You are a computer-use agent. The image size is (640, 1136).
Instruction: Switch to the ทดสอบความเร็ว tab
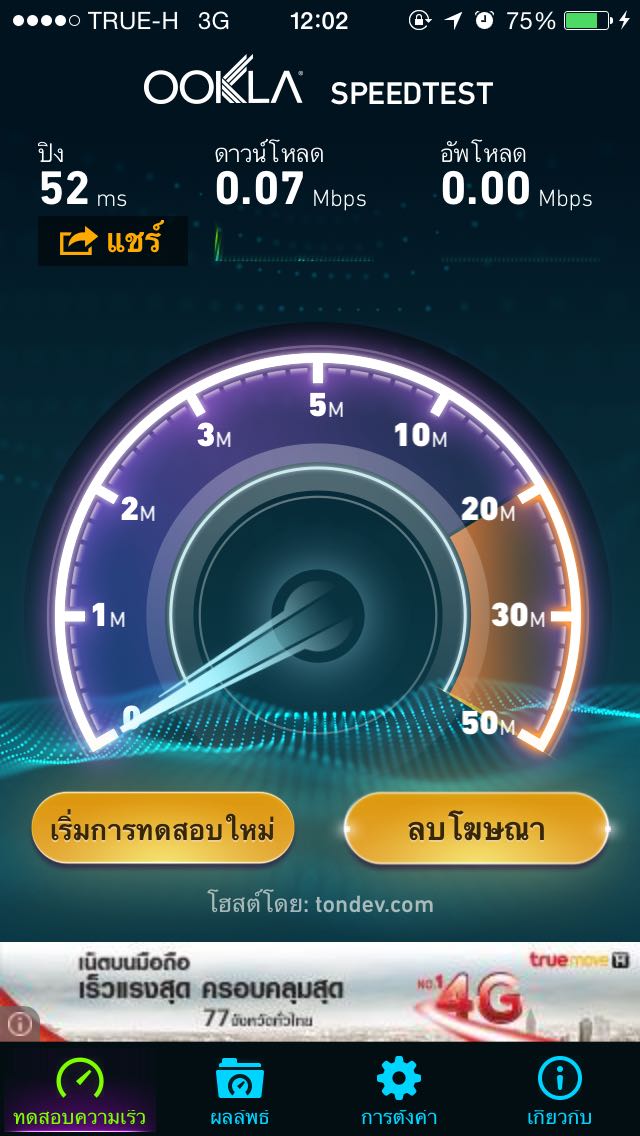click(x=78, y=1091)
